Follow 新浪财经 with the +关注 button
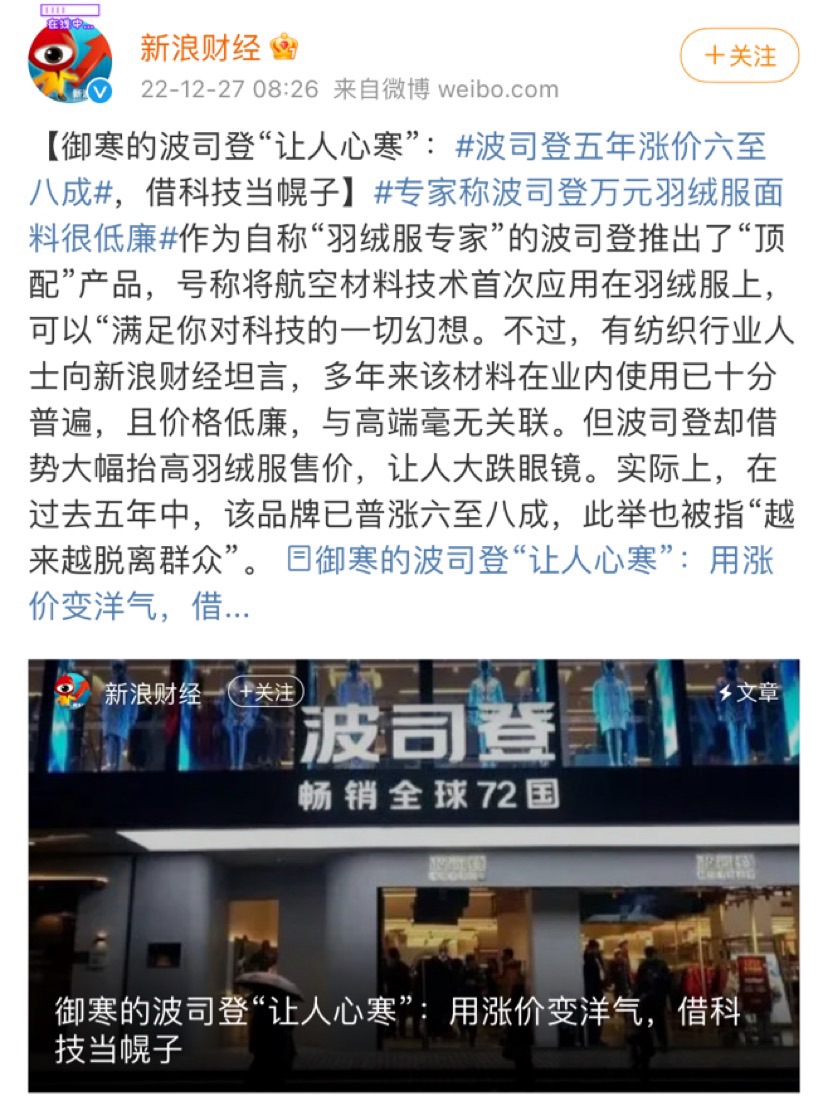 [740, 55]
